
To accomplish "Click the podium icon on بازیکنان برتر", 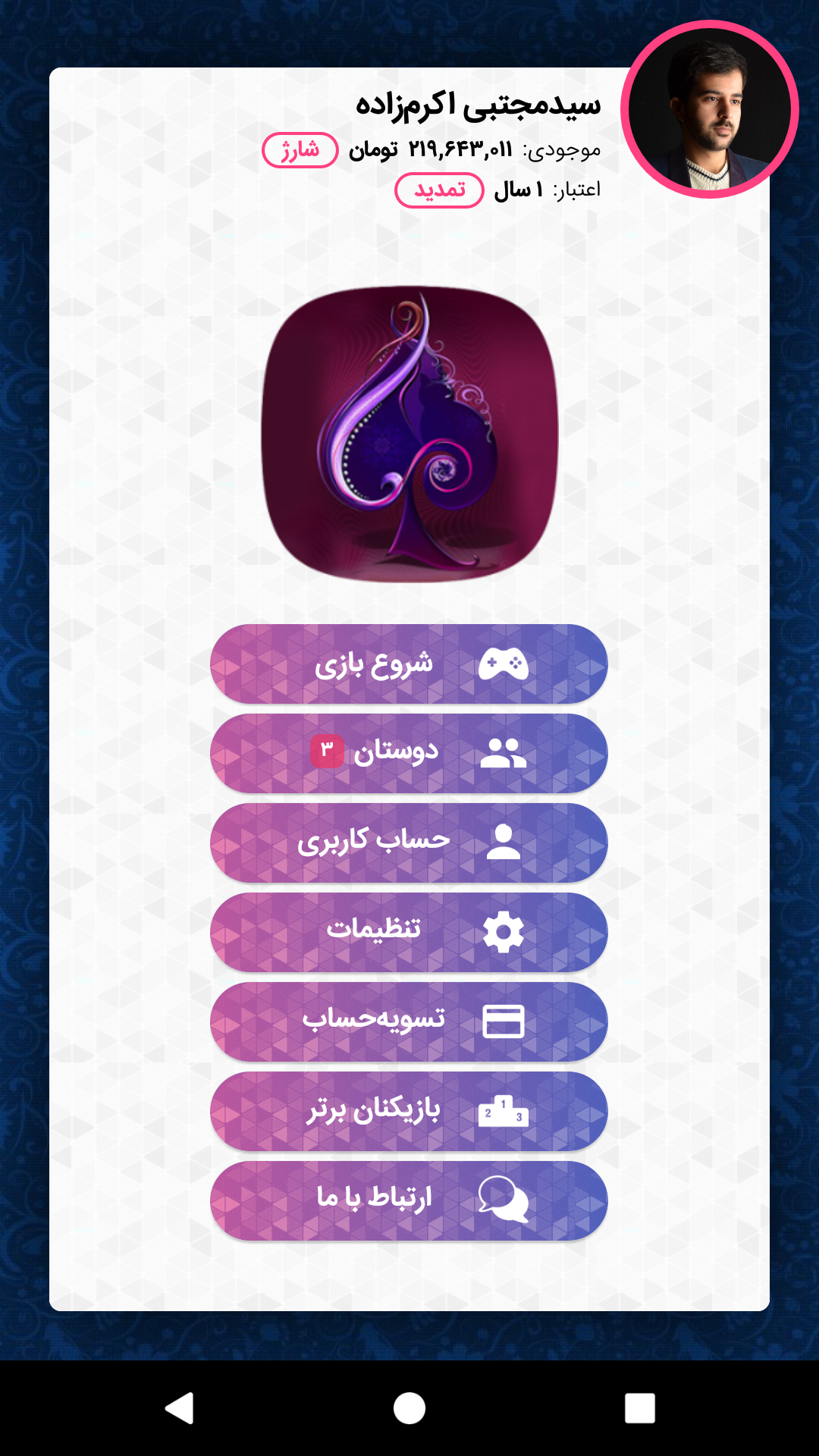I will 504,1111.
